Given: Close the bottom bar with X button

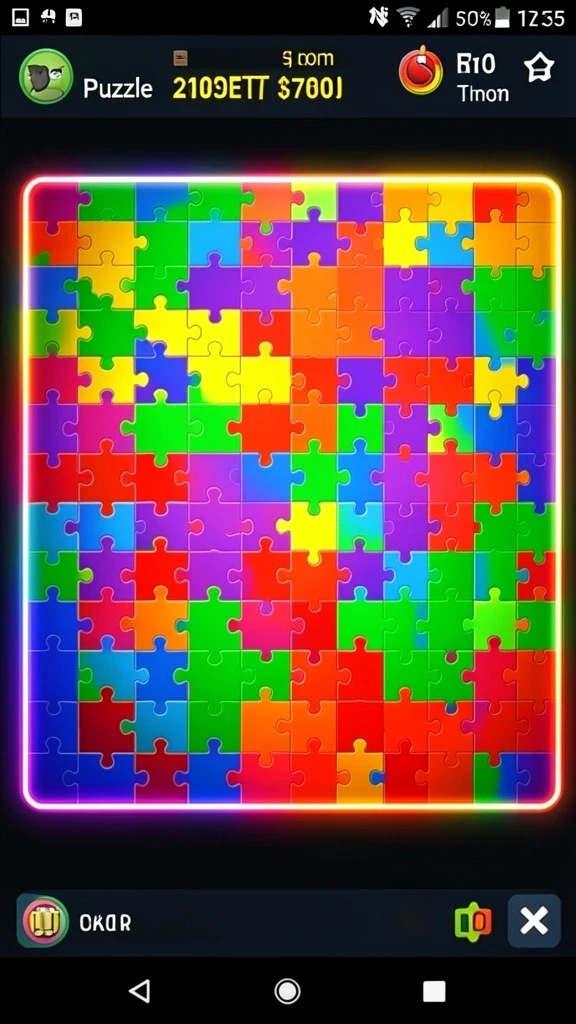Looking at the screenshot, I should pos(534,921).
